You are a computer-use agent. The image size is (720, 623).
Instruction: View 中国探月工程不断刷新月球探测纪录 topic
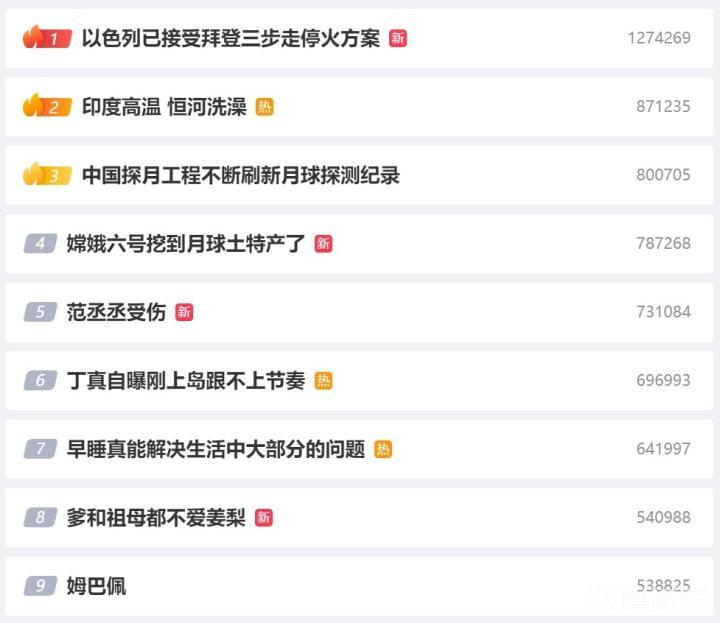(240, 175)
